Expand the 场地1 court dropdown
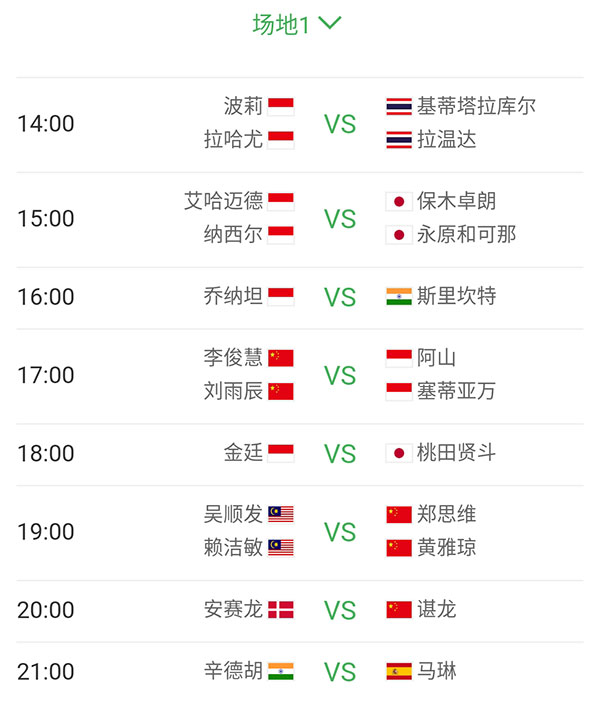The width and height of the screenshot is (600, 703). pyautogui.click(x=297, y=24)
